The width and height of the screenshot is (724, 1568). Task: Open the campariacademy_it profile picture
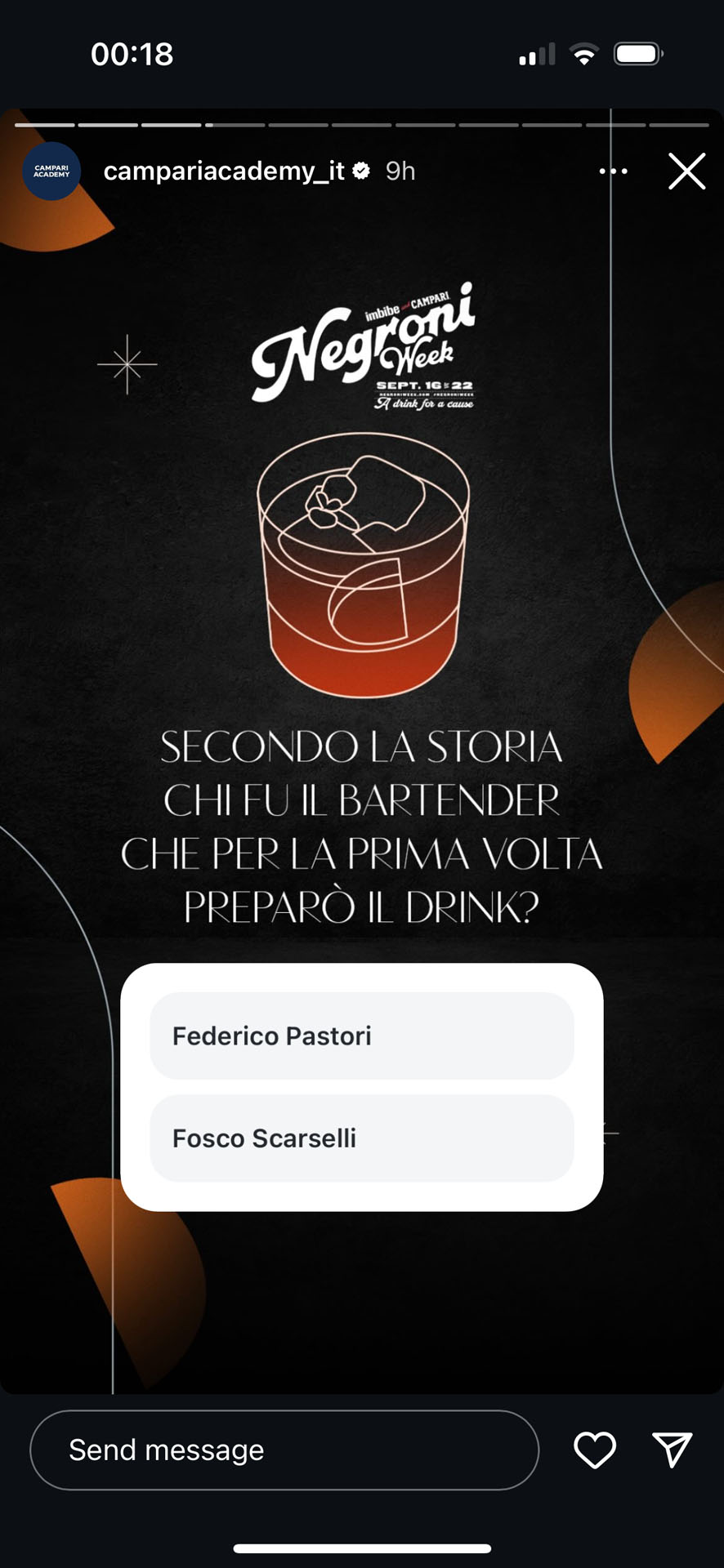point(51,171)
